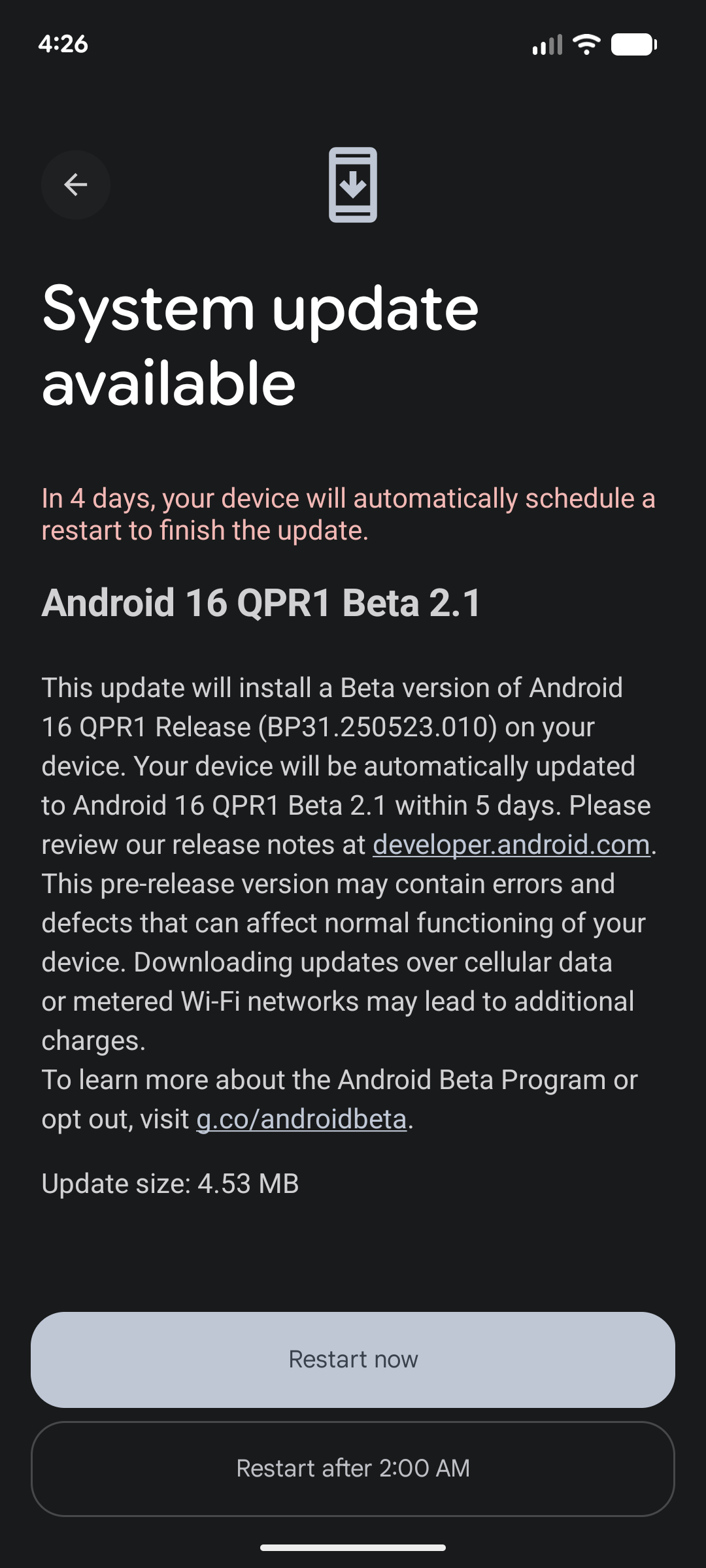Tap the Update size: 4.53 MB text

coord(169,1183)
